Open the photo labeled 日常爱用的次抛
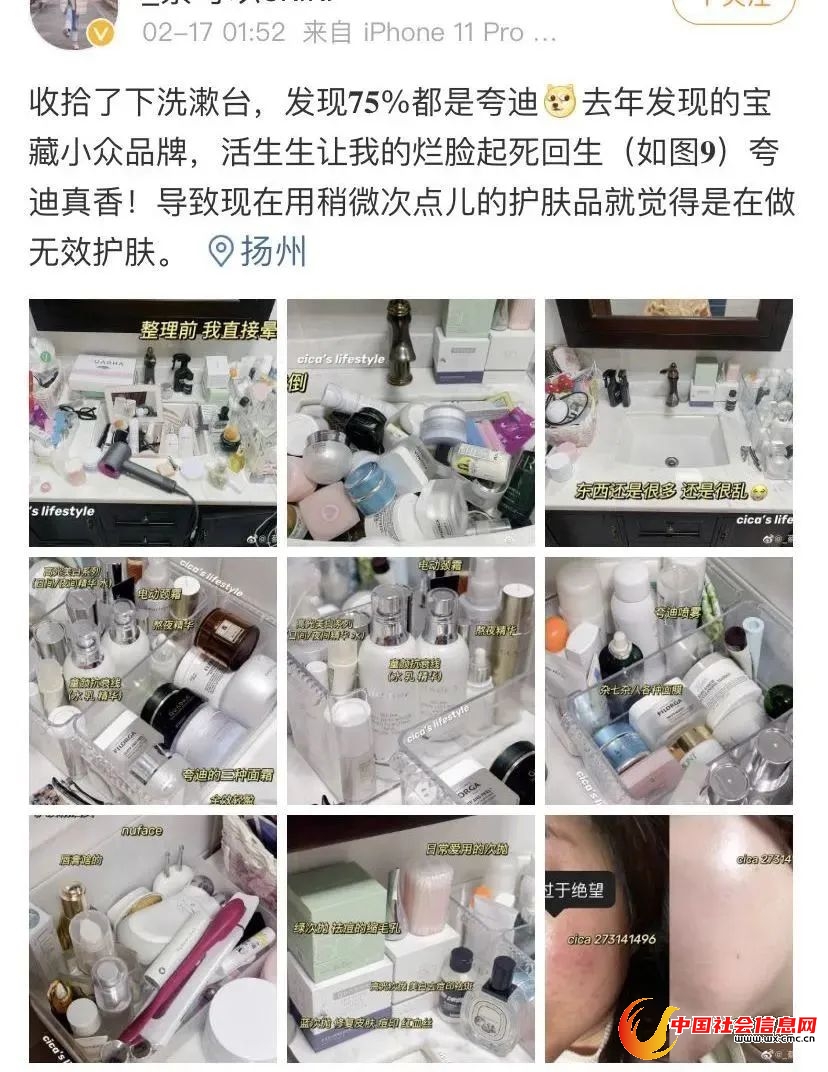This screenshot has height=1072, width=828. click(x=411, y=938)
